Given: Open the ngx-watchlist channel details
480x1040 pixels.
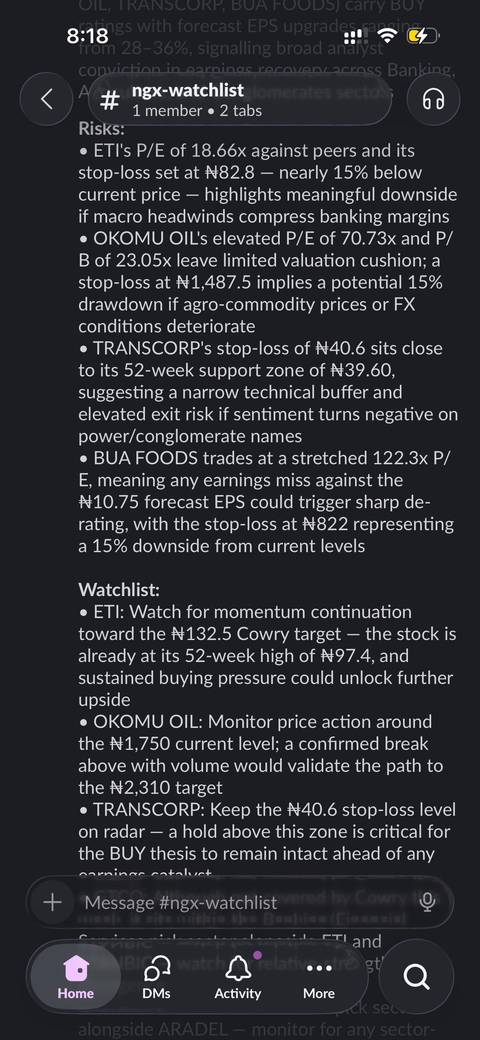Looking at the screenshot, I should pyautogui.click(x=240, y=99).
